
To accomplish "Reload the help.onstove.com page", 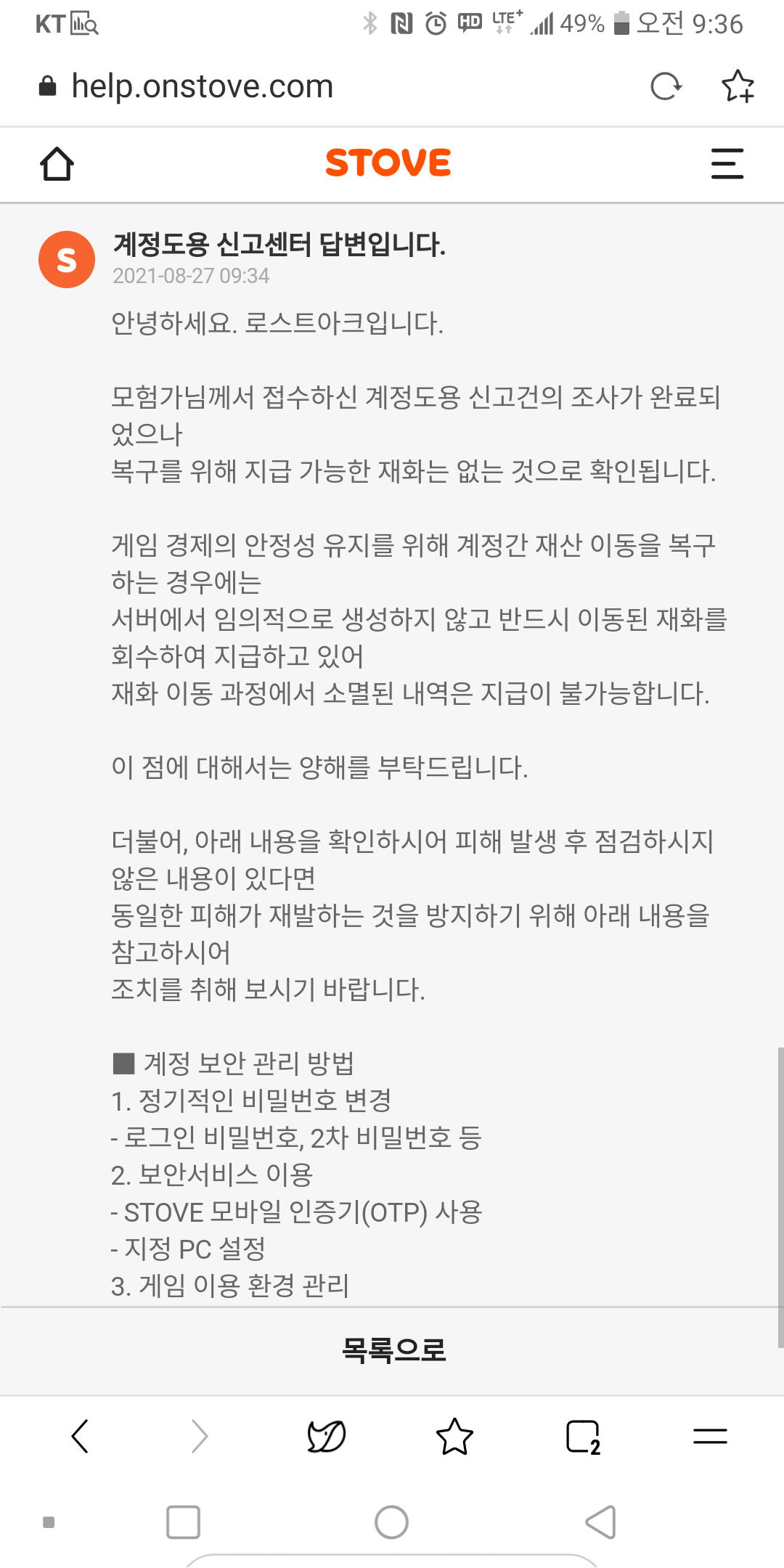I will tap(666, 86).
